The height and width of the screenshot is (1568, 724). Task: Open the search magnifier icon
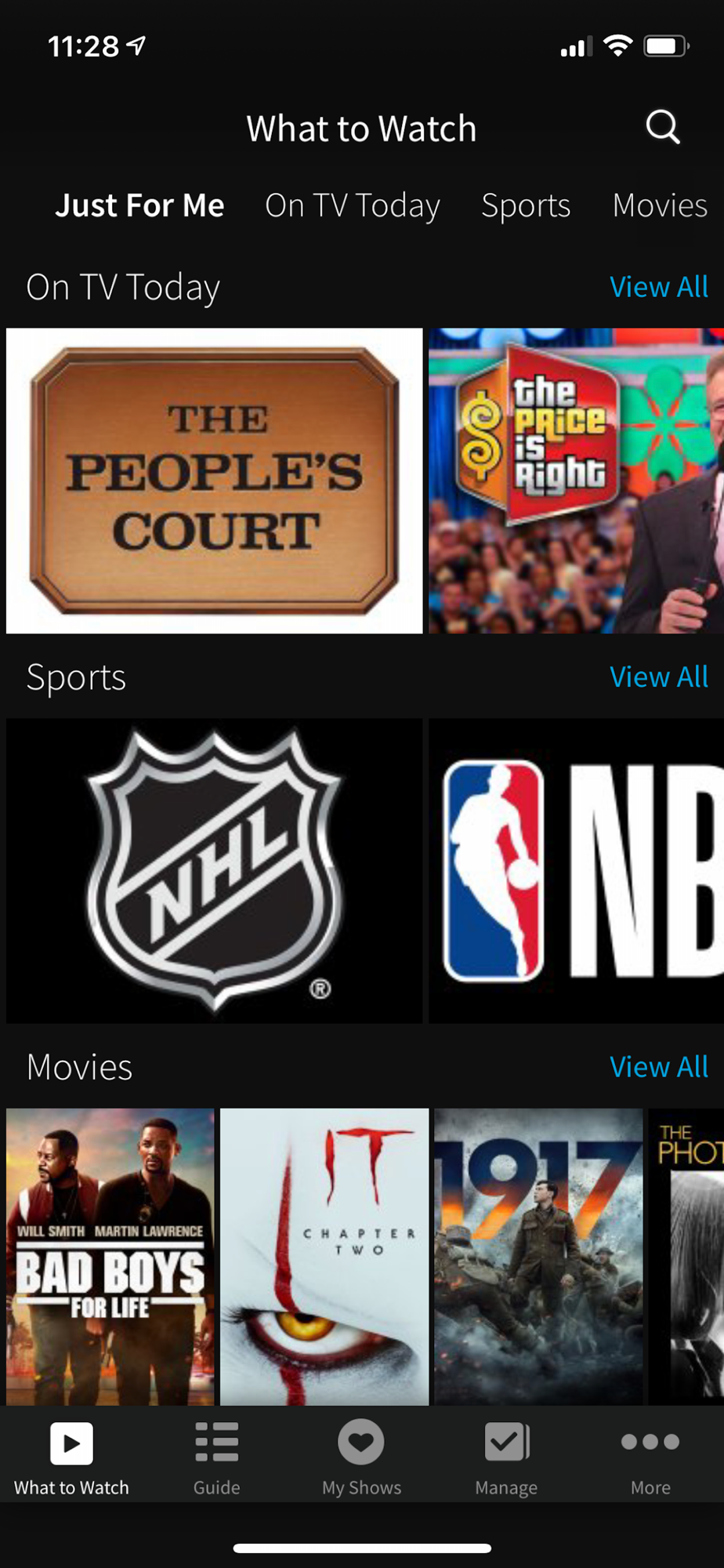pyautogui.click(x=662, y=127)
